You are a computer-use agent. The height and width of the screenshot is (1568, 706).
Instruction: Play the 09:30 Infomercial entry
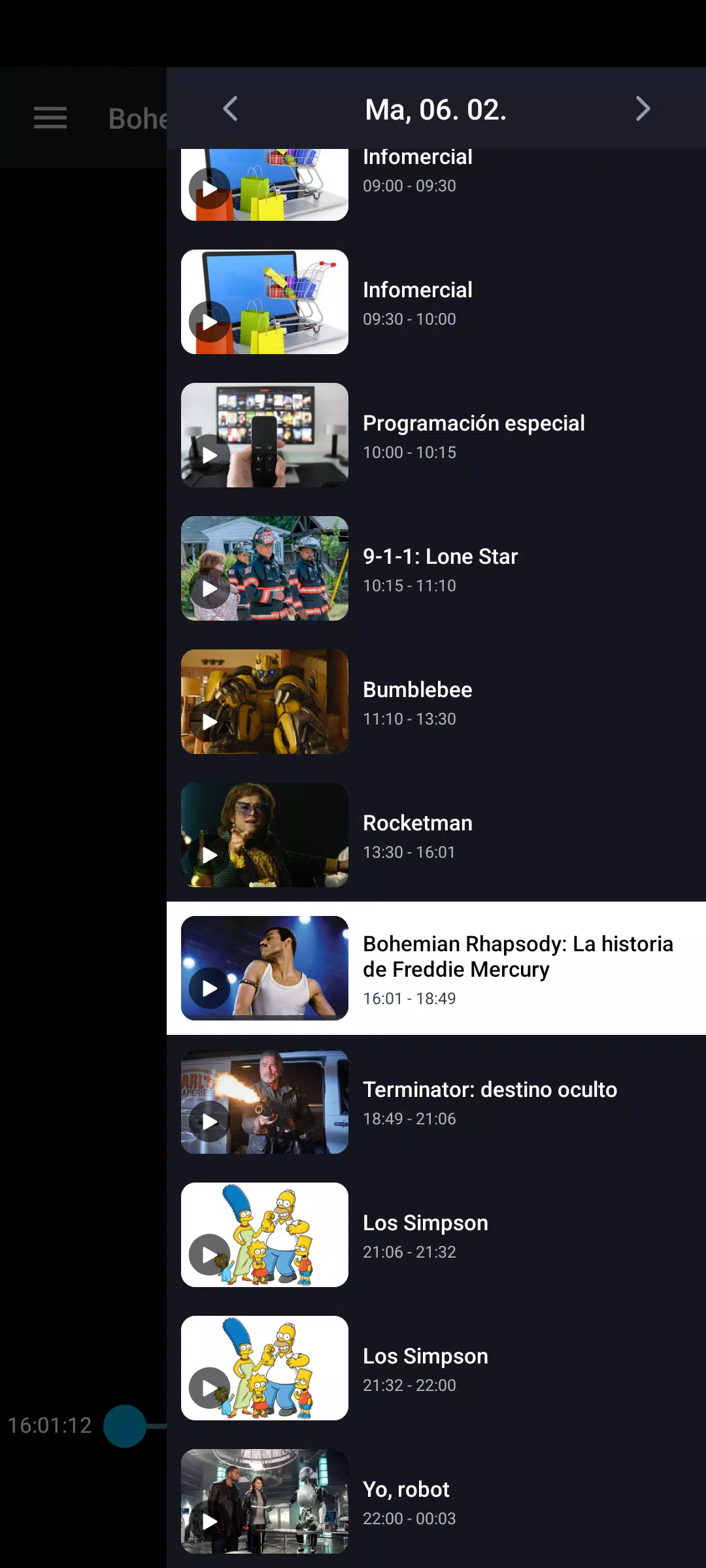tap(209, 323)
